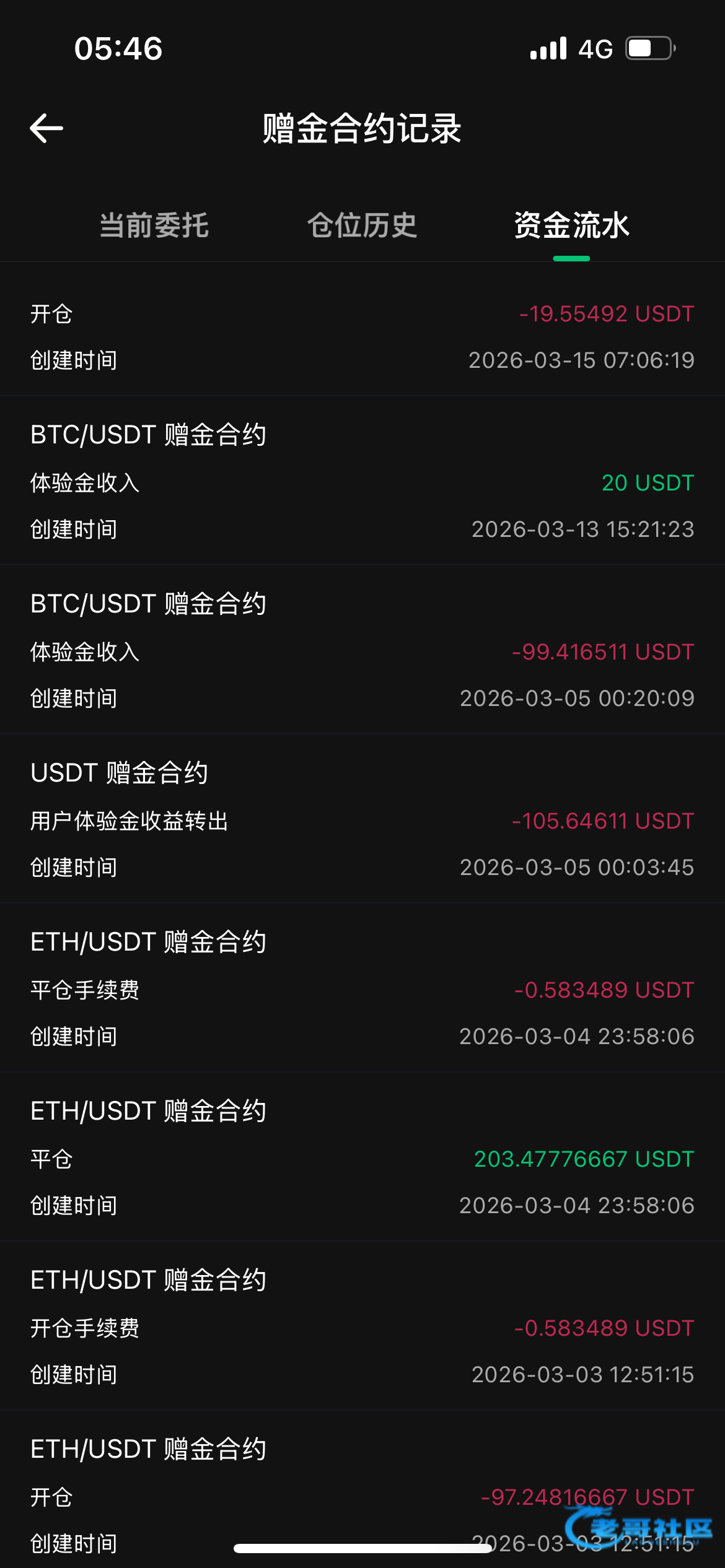Go back using the arrow icon
Screen dimensions: 725x1568
pyautogui.click(x=46, y=128)
